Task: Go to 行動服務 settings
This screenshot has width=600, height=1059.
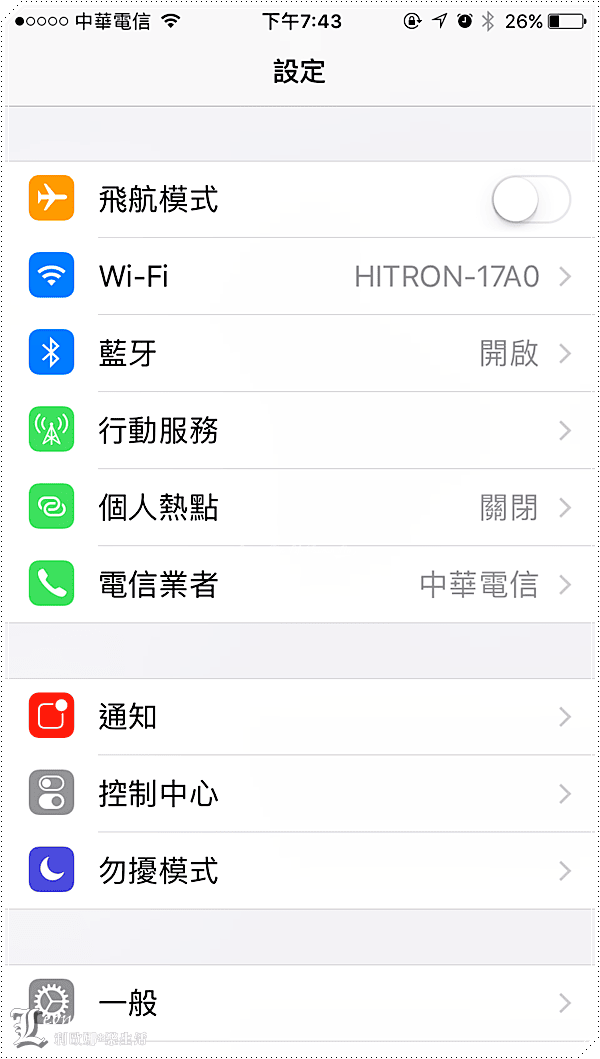Action: [300, 431]
